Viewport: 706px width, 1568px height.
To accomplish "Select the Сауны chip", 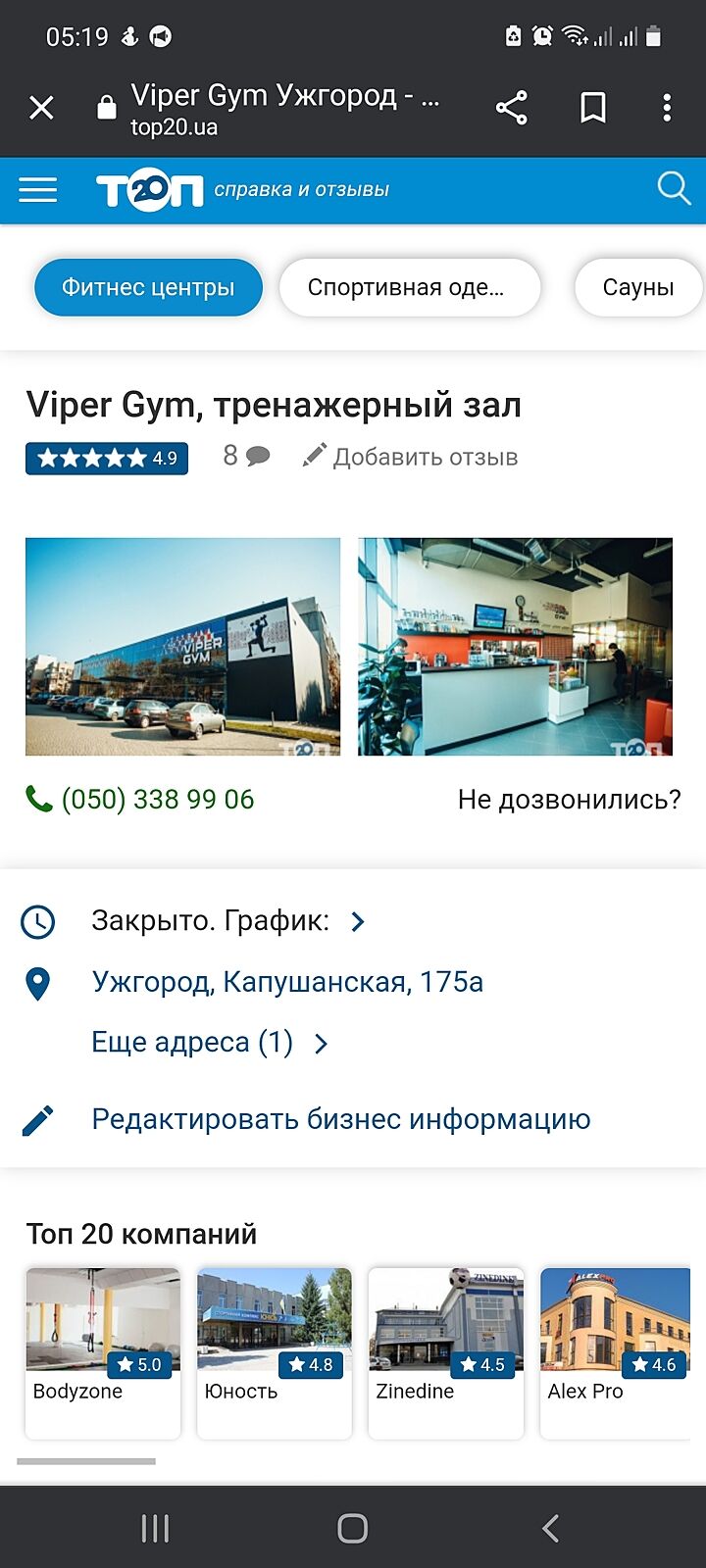I will [x=637, y=287].
